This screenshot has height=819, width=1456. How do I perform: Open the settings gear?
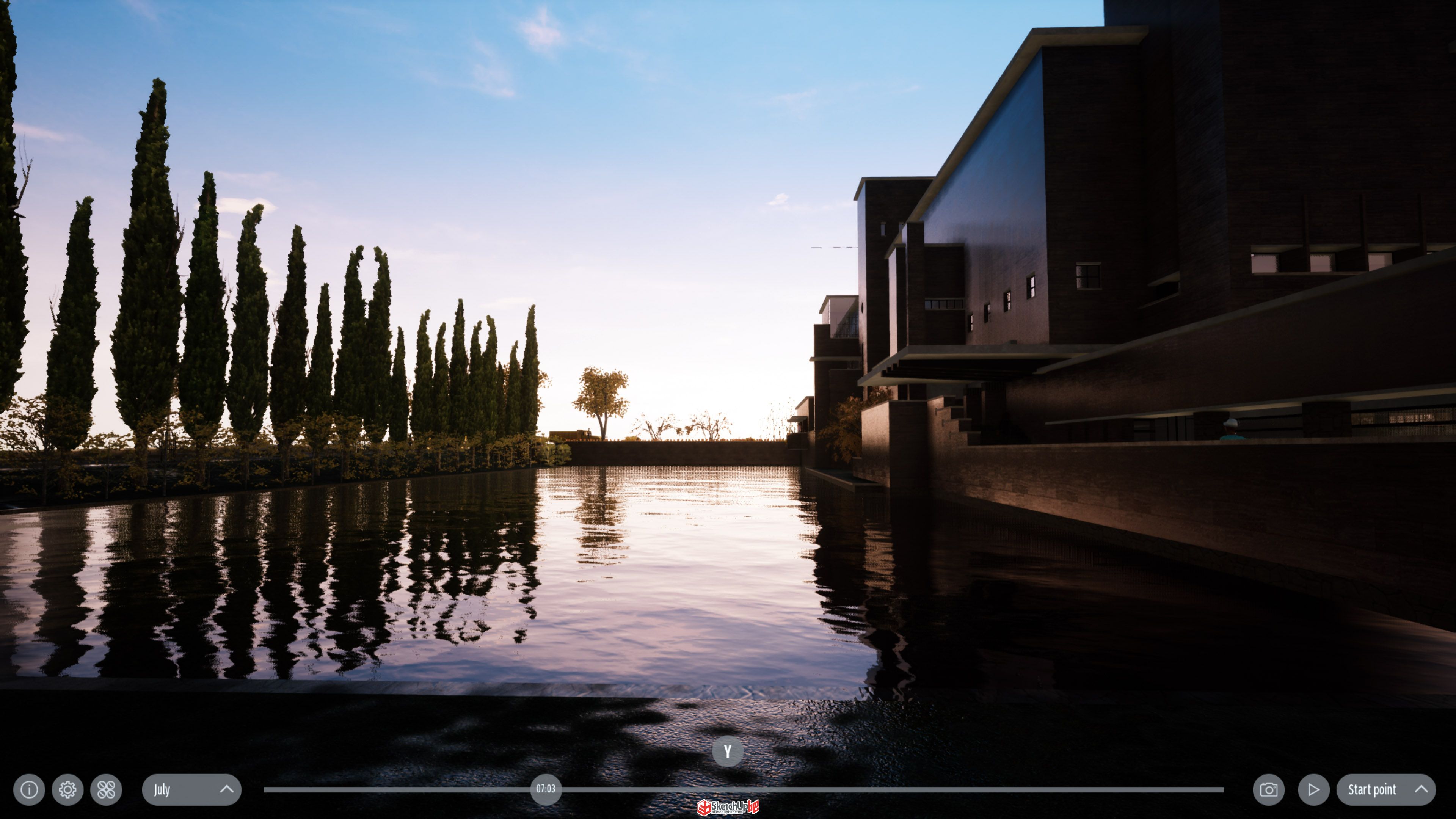click(68, 789)
